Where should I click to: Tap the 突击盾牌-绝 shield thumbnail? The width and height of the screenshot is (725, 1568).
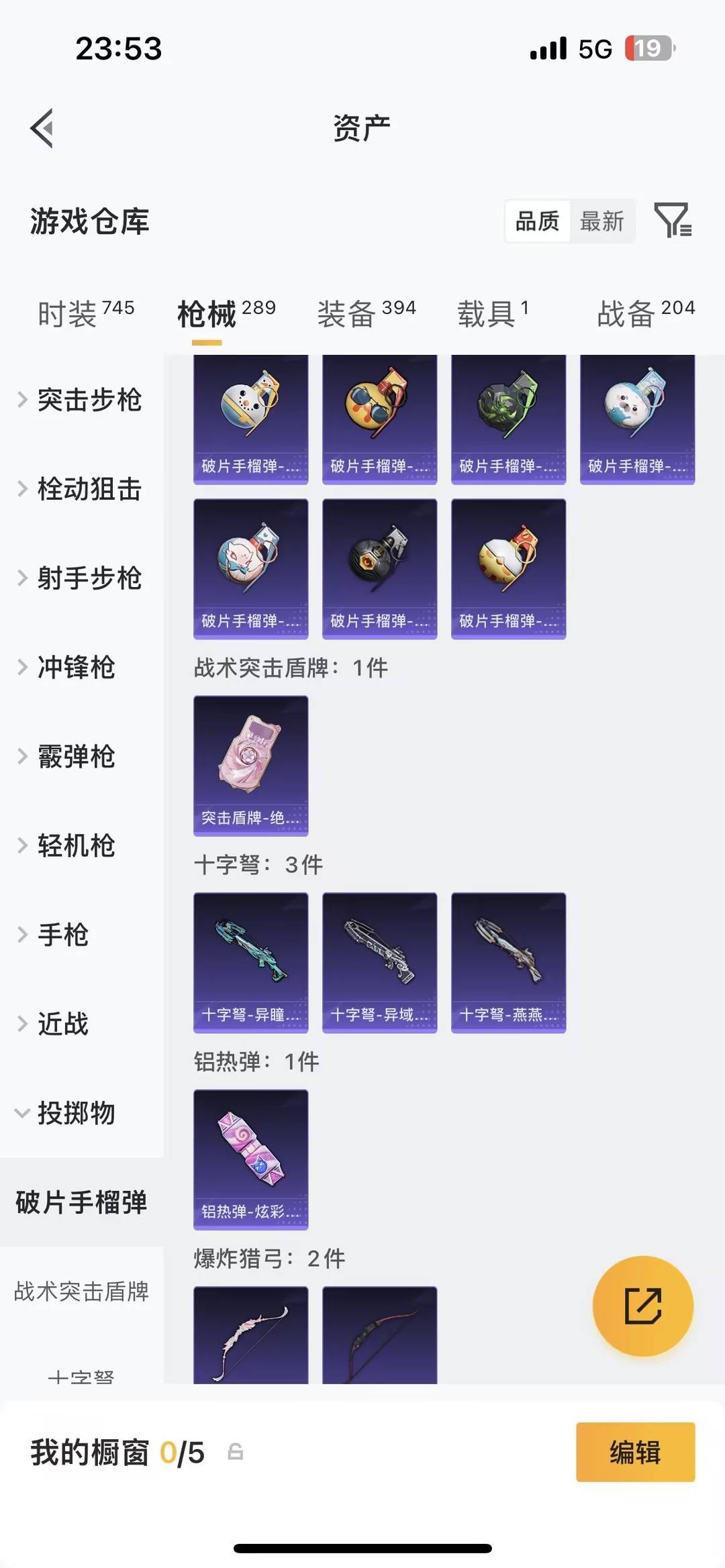(x=250, y=765)
